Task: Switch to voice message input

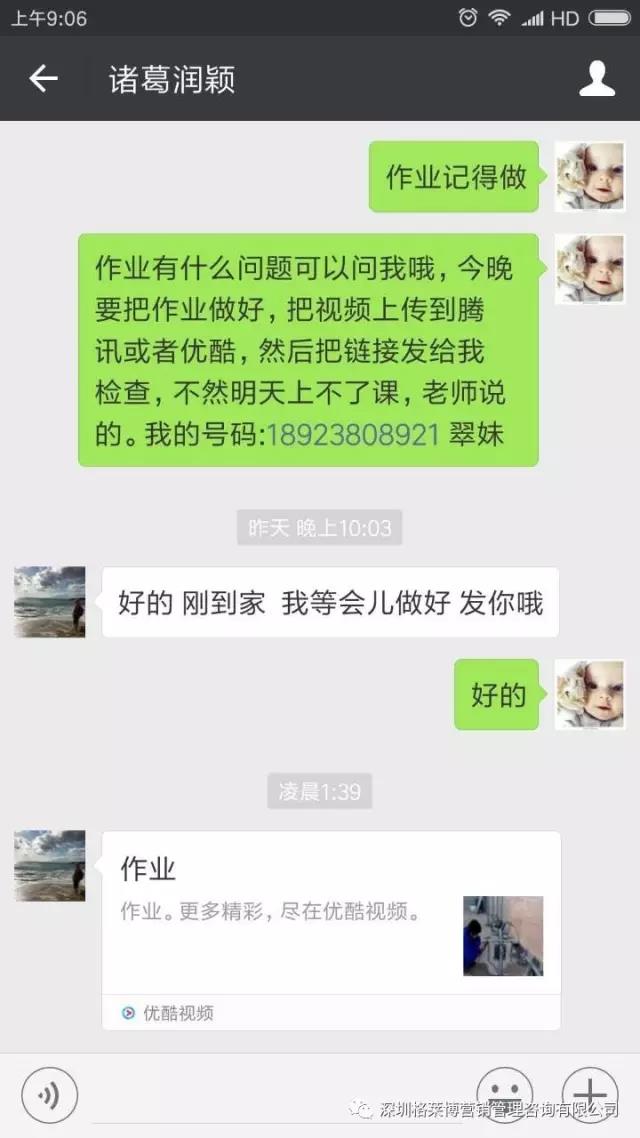Action: pyautogui.click(x=49, y=1095)
